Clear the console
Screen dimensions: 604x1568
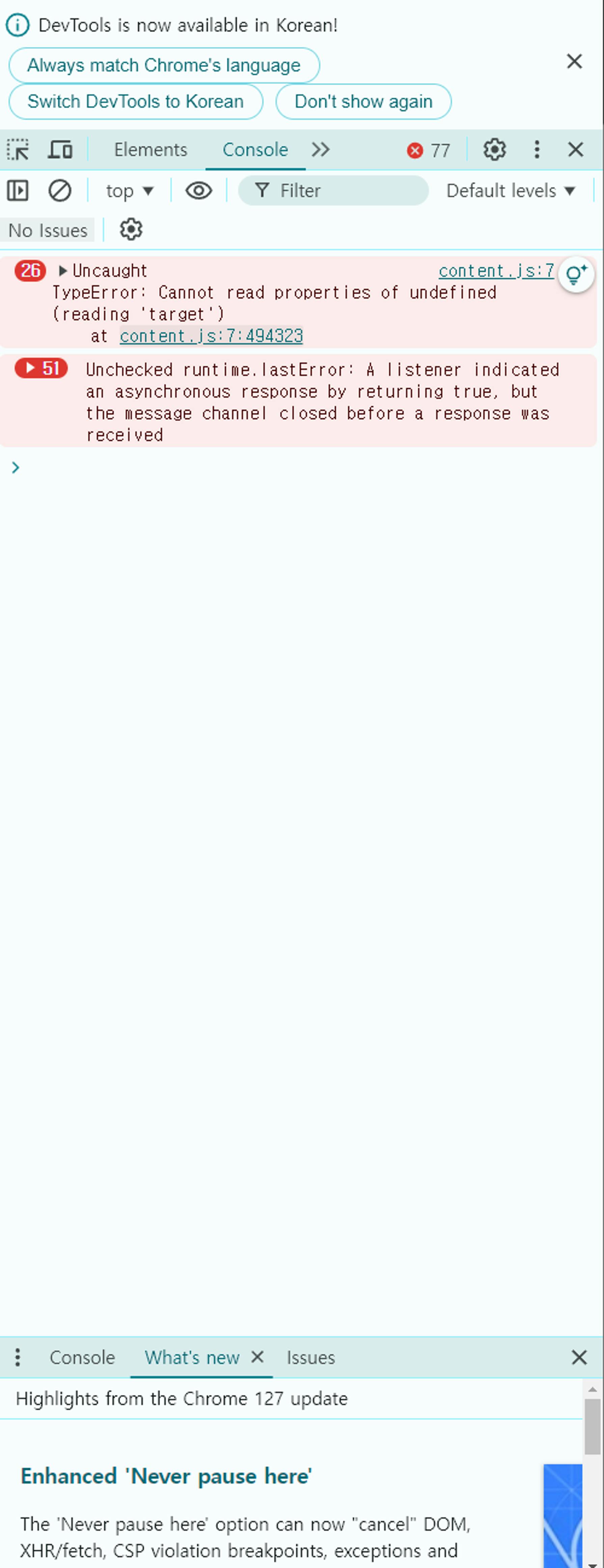click(x=60, y=191)
